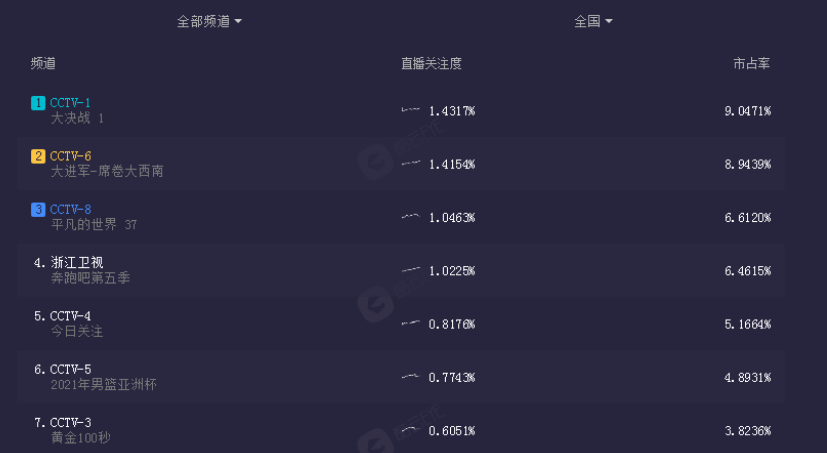The height and width of the screenshot is (453, 827).
Task: Open the 全部频道 channel filter dropdown
Action: [x=209, y=21]
